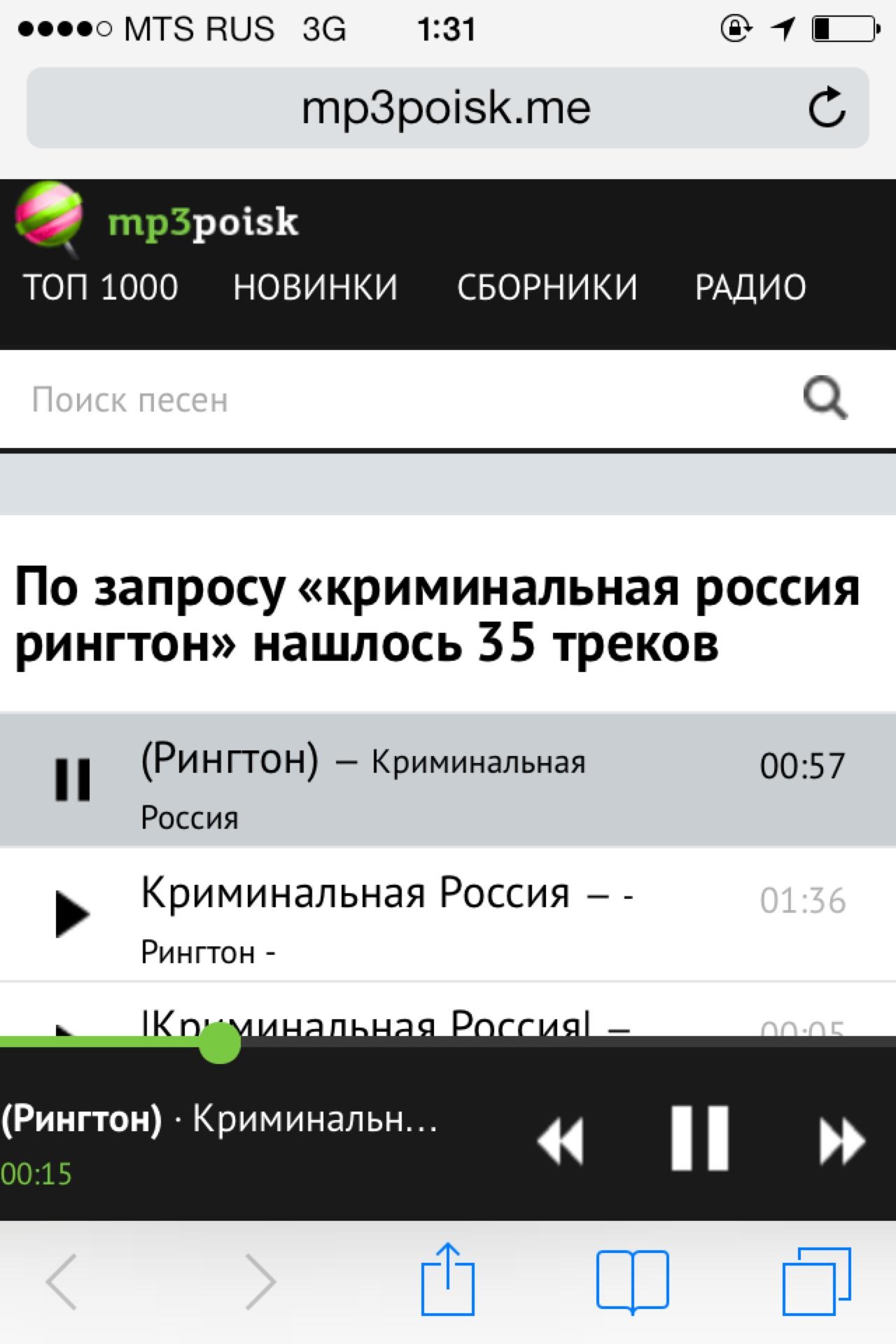This screenshot has height=1344, width=896.
Task: Open the Safari share sheet
Action: click(x=448, y=1280)
